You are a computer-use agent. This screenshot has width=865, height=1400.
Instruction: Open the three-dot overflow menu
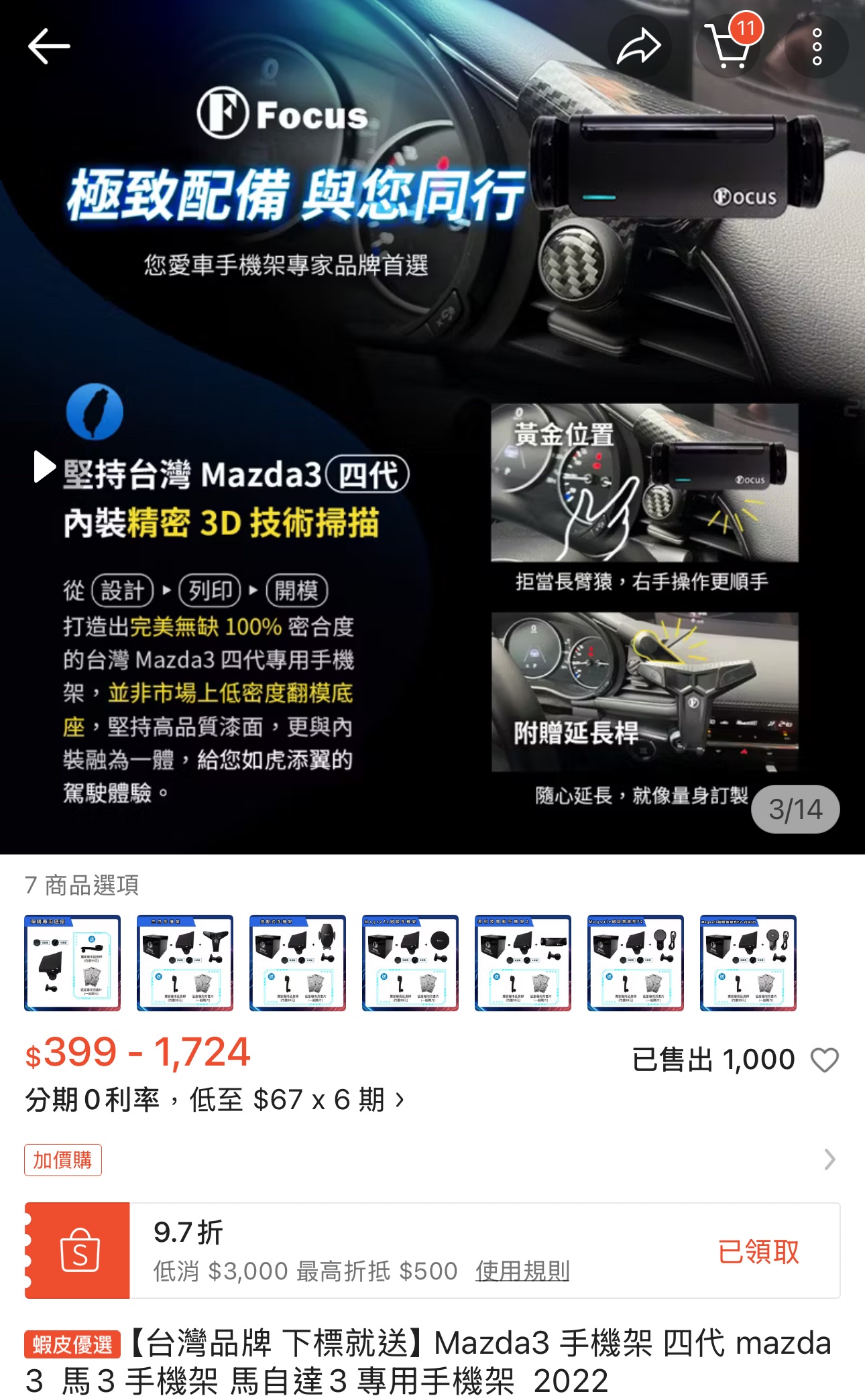[x=816, y=46]
